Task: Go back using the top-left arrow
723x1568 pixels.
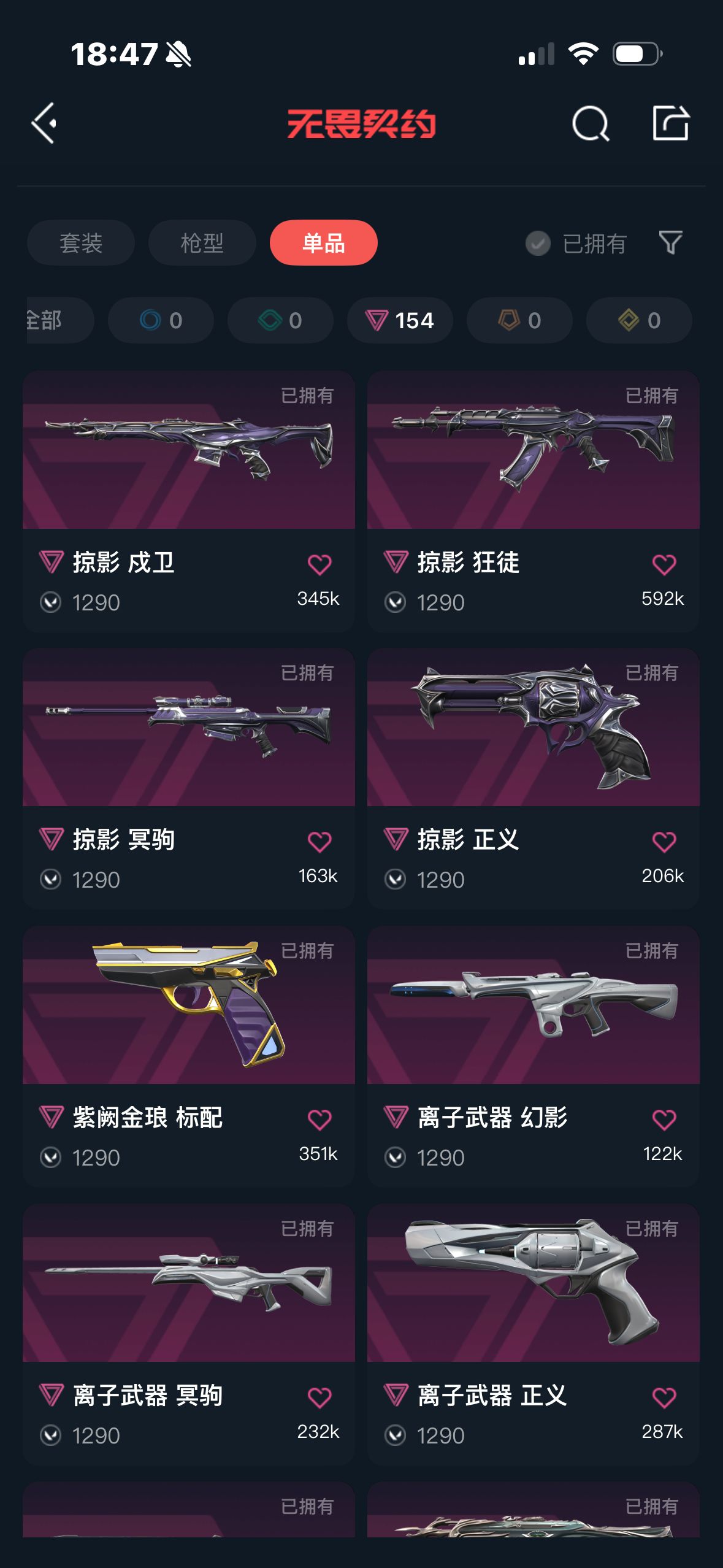Action: [x=44, y=123]
